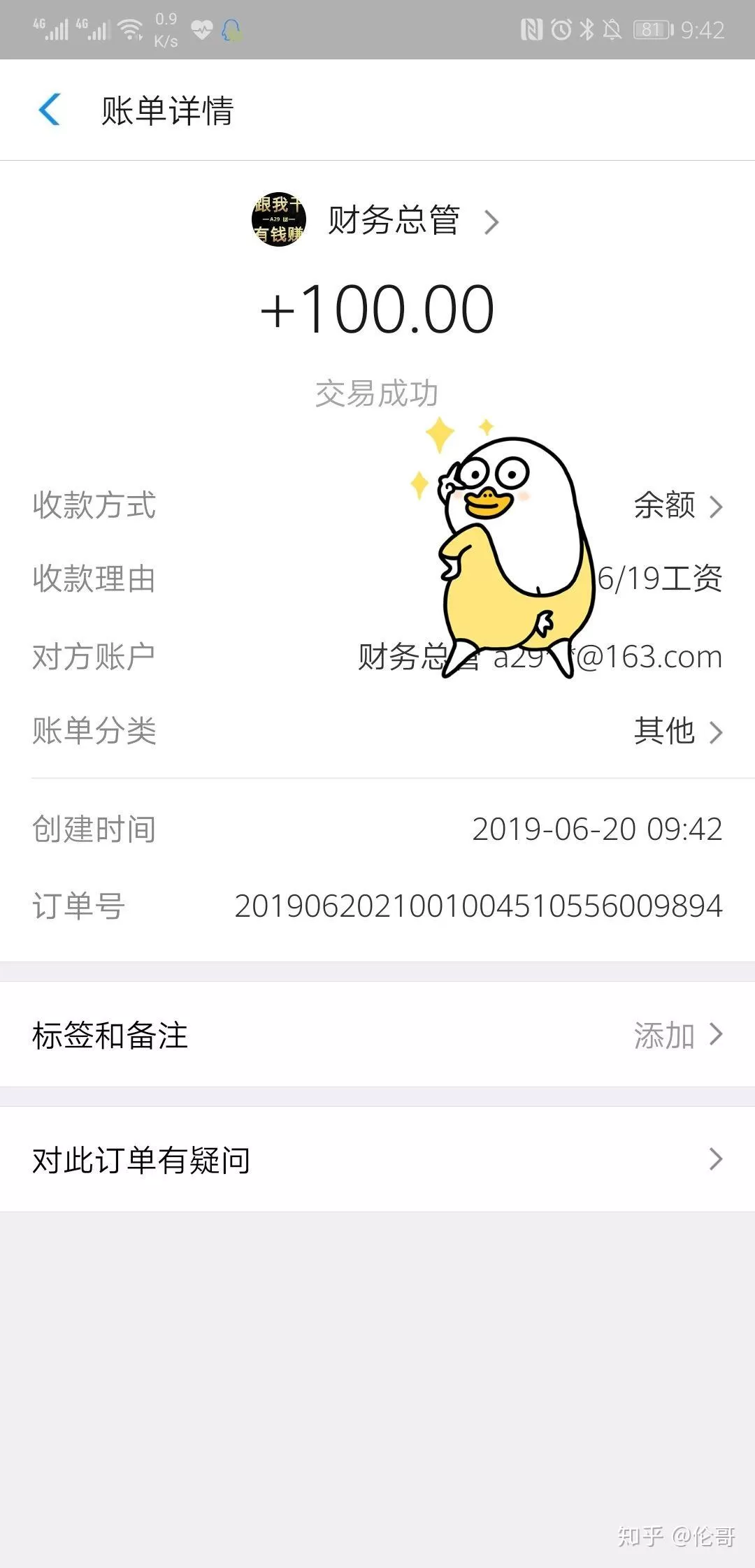Tap 对此订单有疑问 text link
The width and height of the screenshot is (755, 1568).
(140, 1159)
